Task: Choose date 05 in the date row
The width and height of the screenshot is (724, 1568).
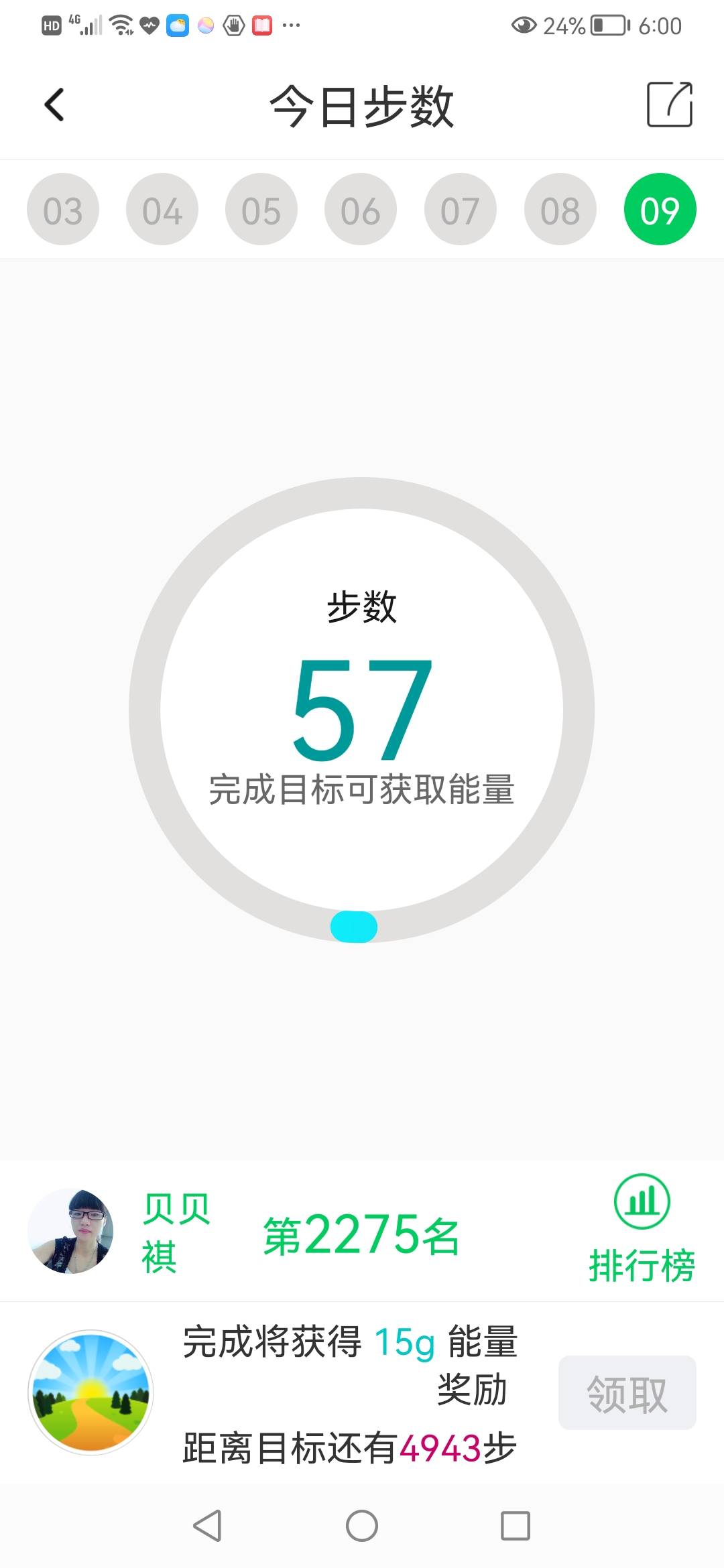Action: tap(261, 208)
